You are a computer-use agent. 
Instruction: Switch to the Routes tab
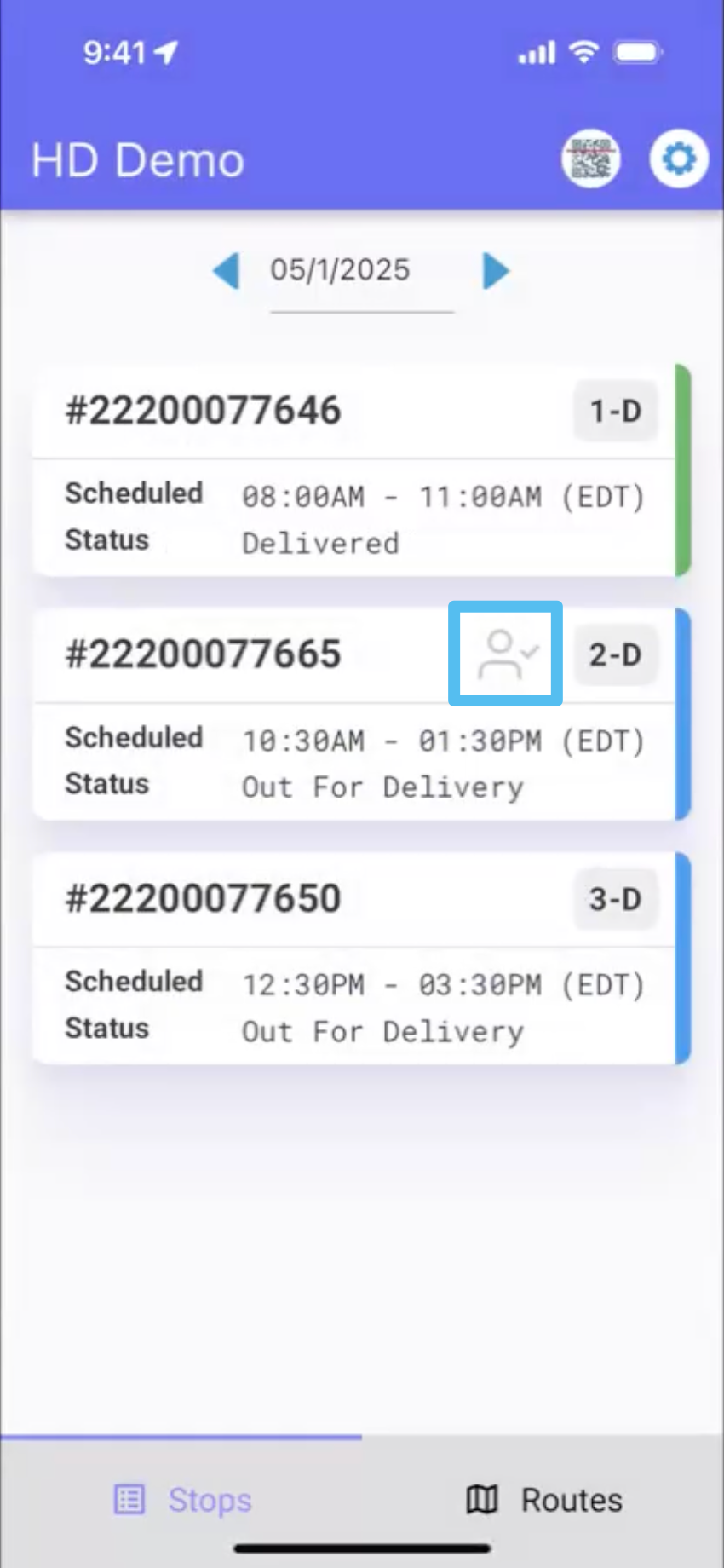[545, 1500]
